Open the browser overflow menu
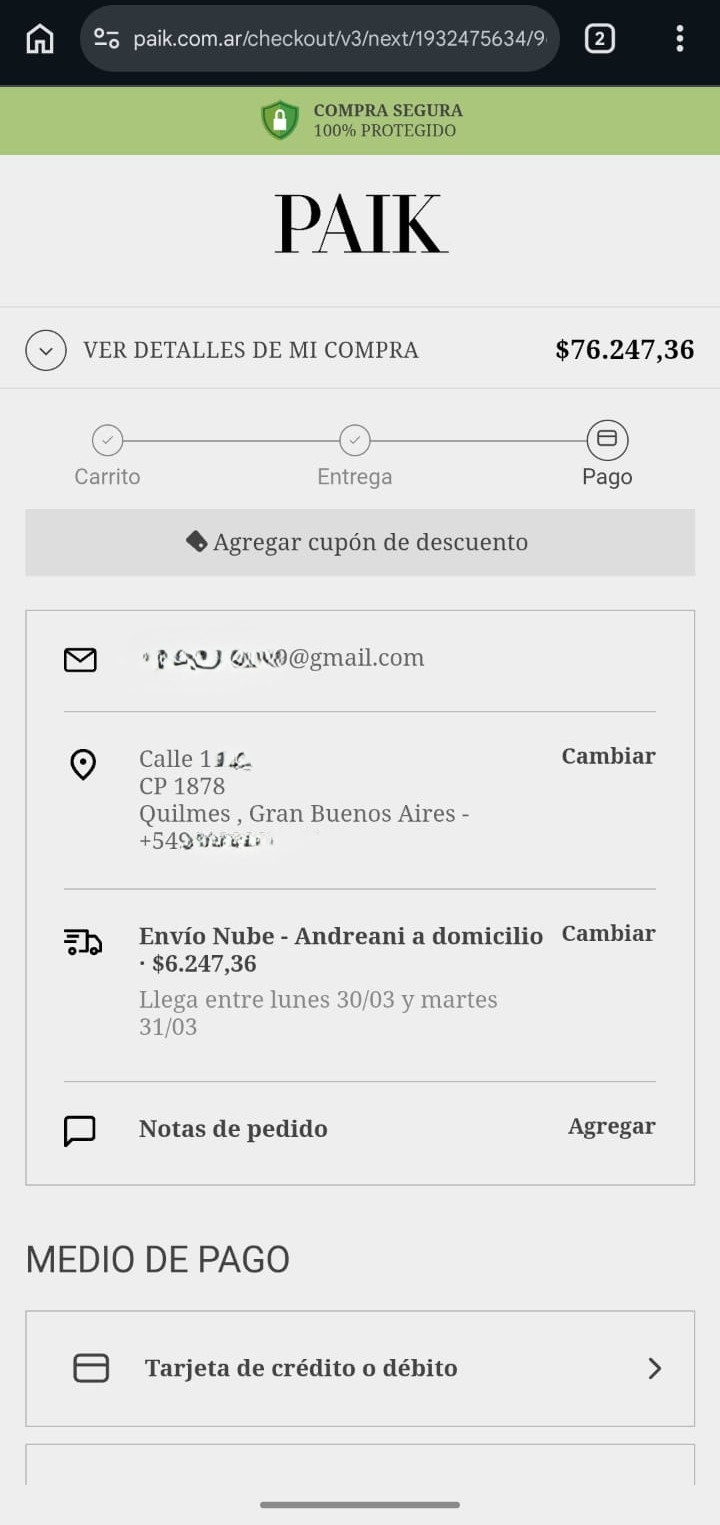Viewport: 720px width, 1525px height. point(680,39)
